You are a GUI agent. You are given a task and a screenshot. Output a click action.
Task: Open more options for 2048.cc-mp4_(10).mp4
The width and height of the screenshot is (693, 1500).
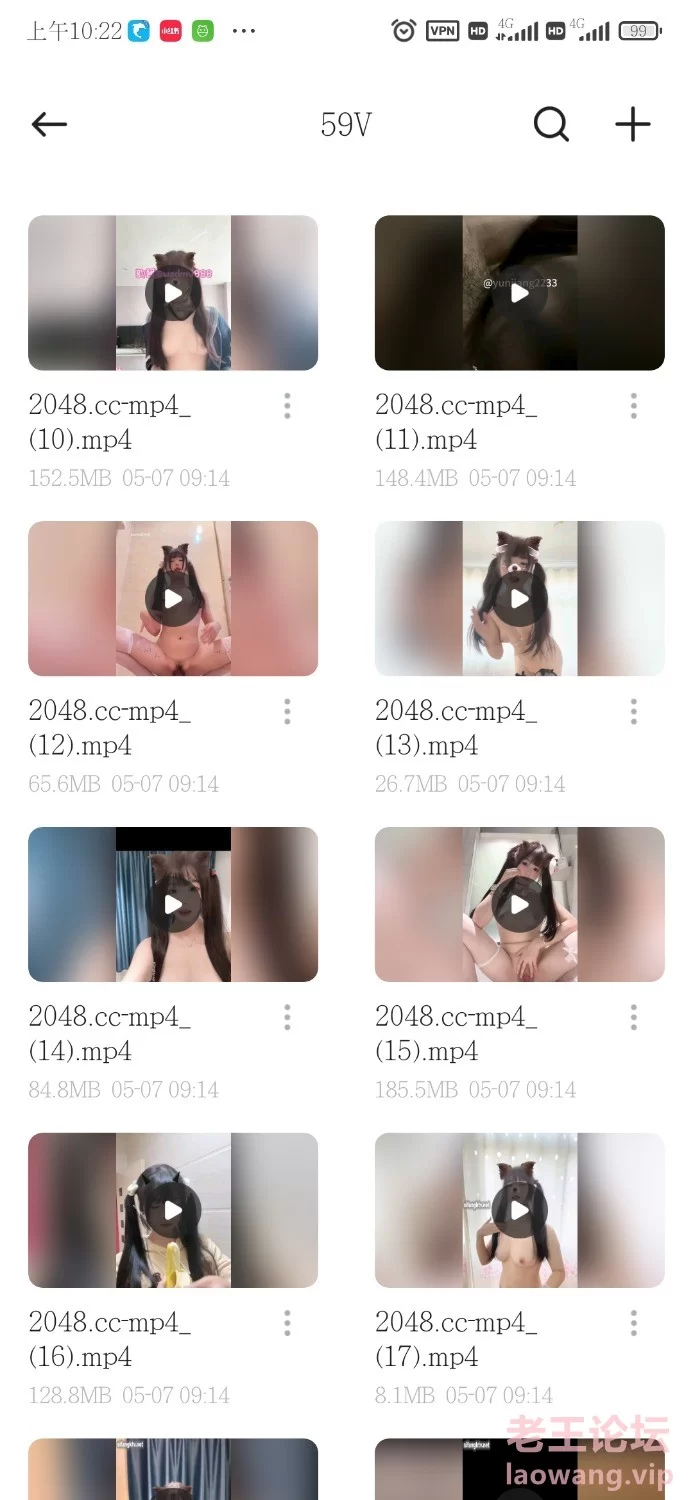(x=287, y=406)
